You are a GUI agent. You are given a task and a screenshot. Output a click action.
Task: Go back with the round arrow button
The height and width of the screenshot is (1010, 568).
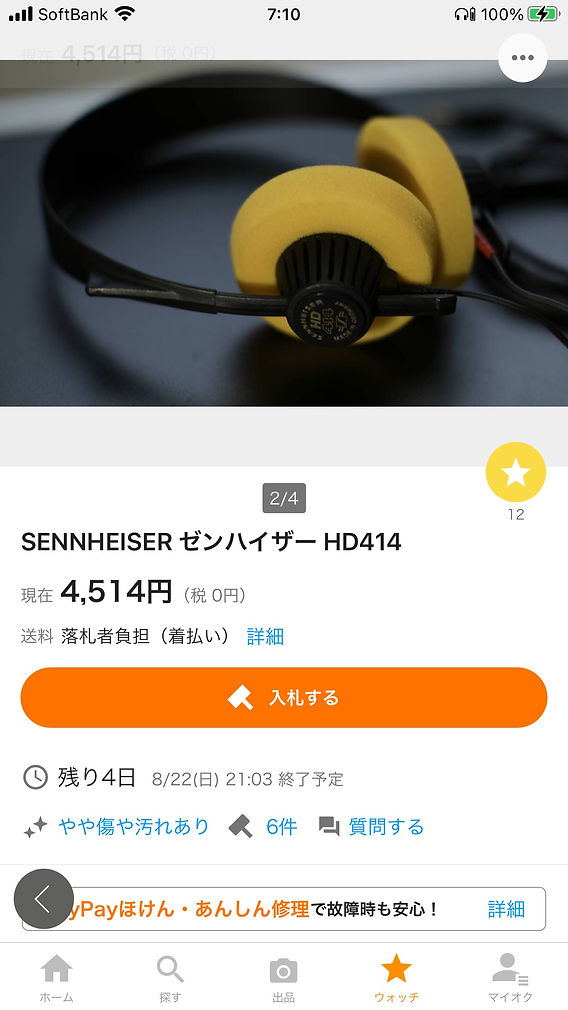(44, 899)
